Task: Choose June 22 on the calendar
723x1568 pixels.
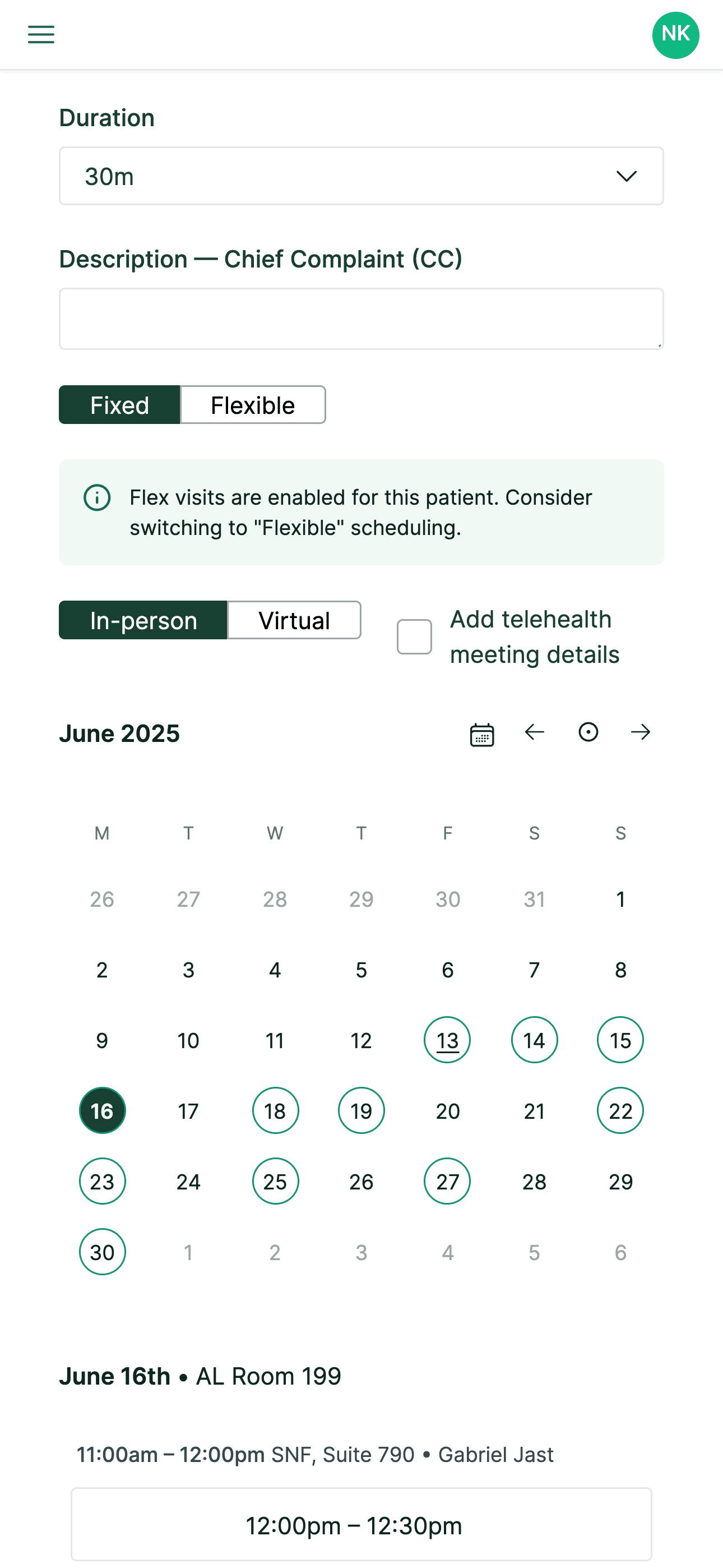Action: 620,1111
